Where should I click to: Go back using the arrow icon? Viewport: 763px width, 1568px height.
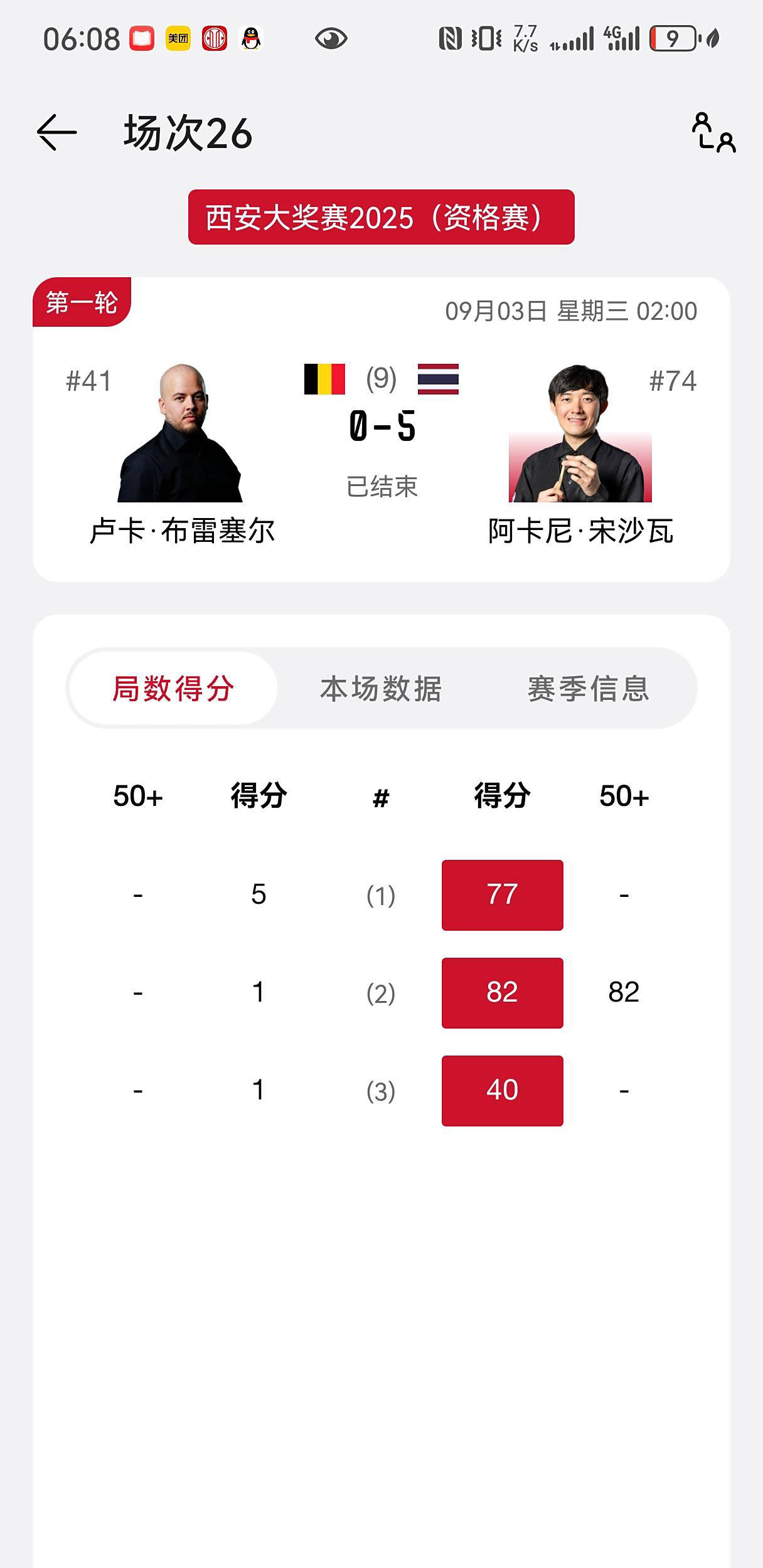click(56, 132)
